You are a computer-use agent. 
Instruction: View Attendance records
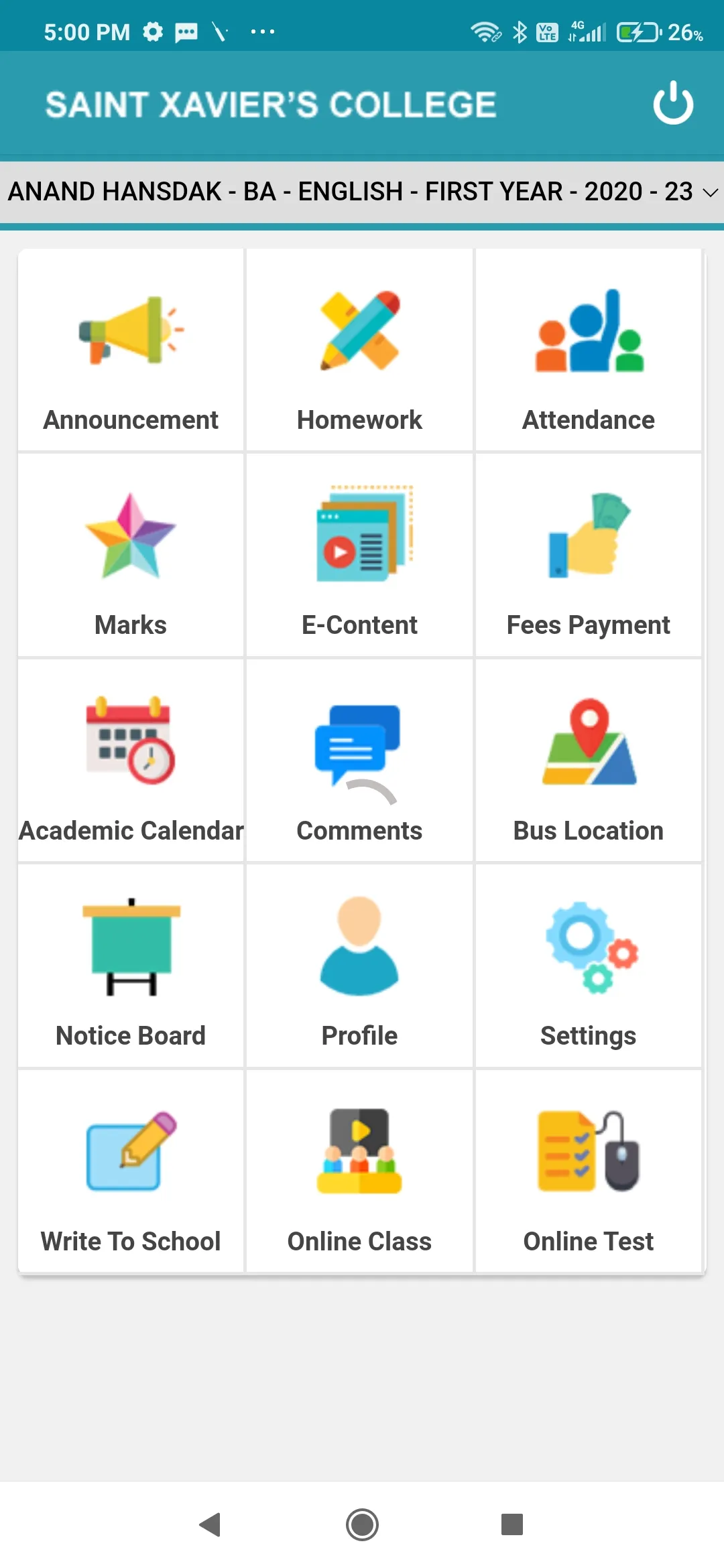[589, 350]
